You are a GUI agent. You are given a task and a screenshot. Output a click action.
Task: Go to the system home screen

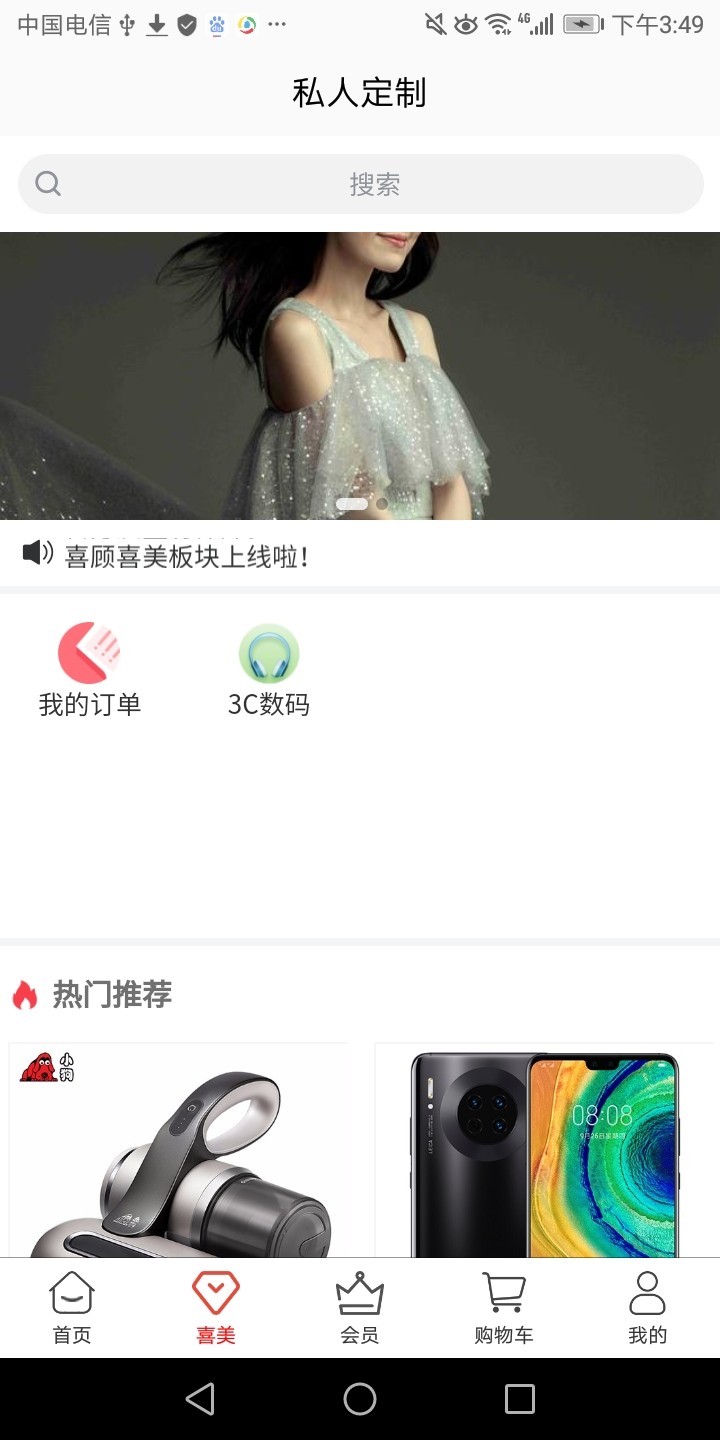point(360,1398)
